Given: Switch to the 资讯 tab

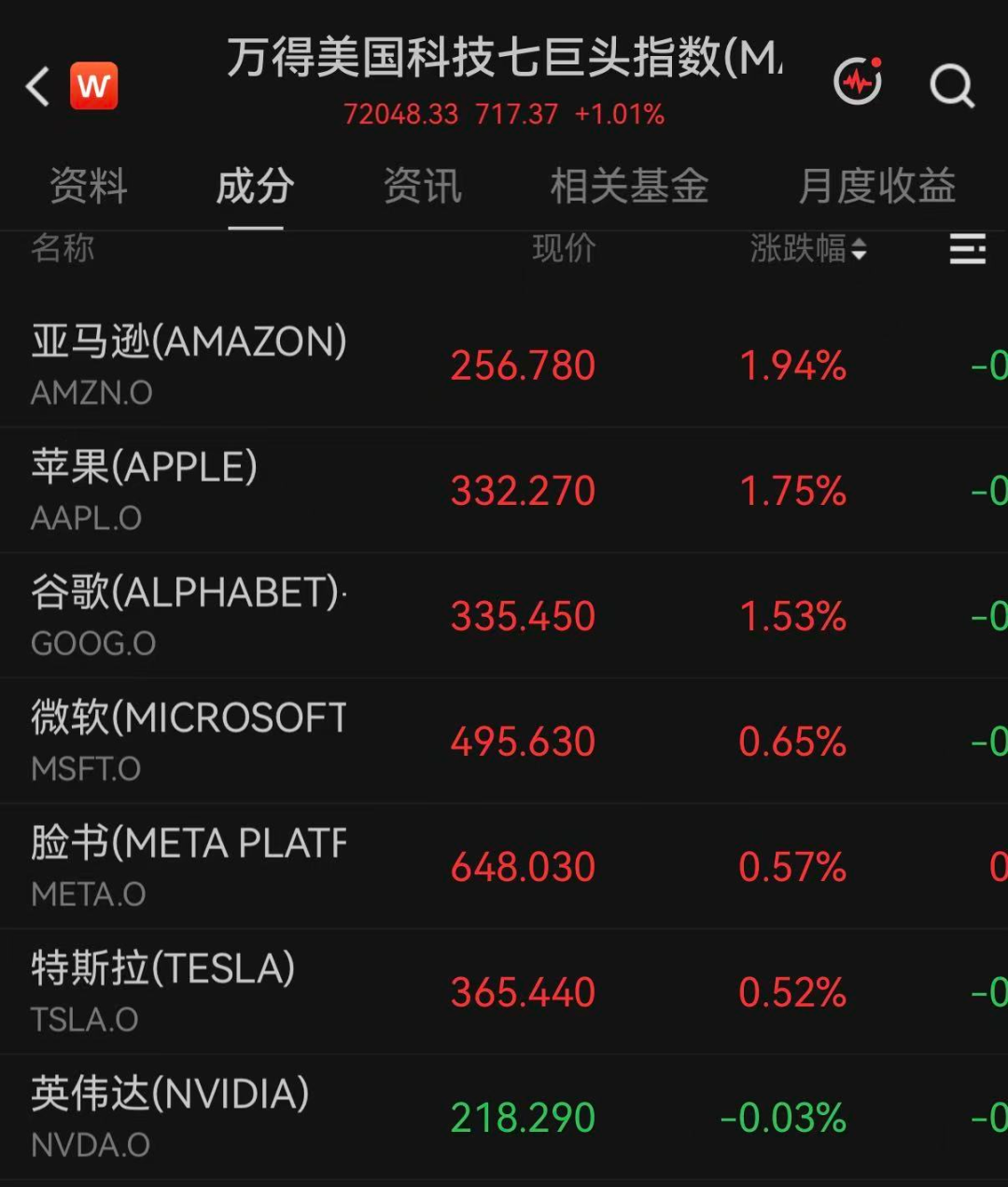Looking at the screenshot, I should (422, 185).
